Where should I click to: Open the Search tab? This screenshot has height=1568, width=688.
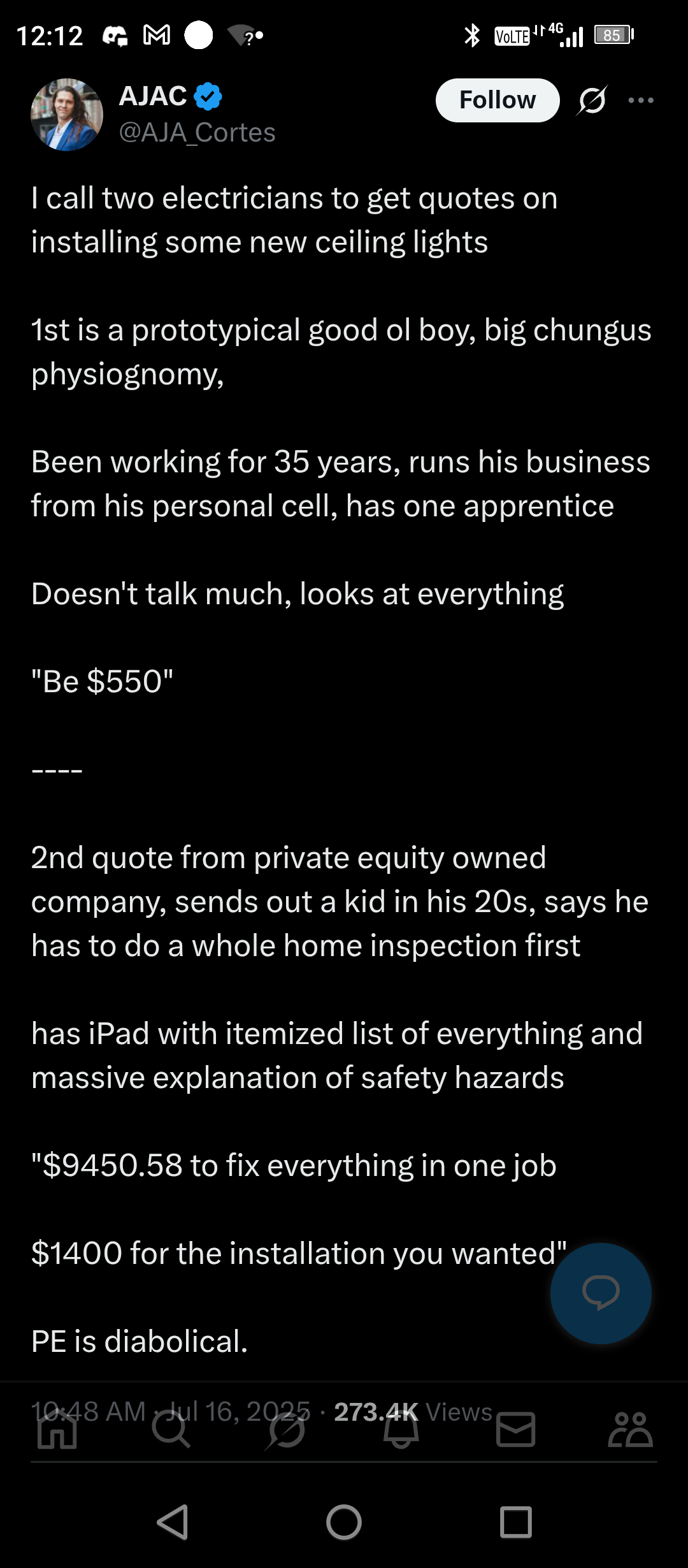pos(171,1430)
